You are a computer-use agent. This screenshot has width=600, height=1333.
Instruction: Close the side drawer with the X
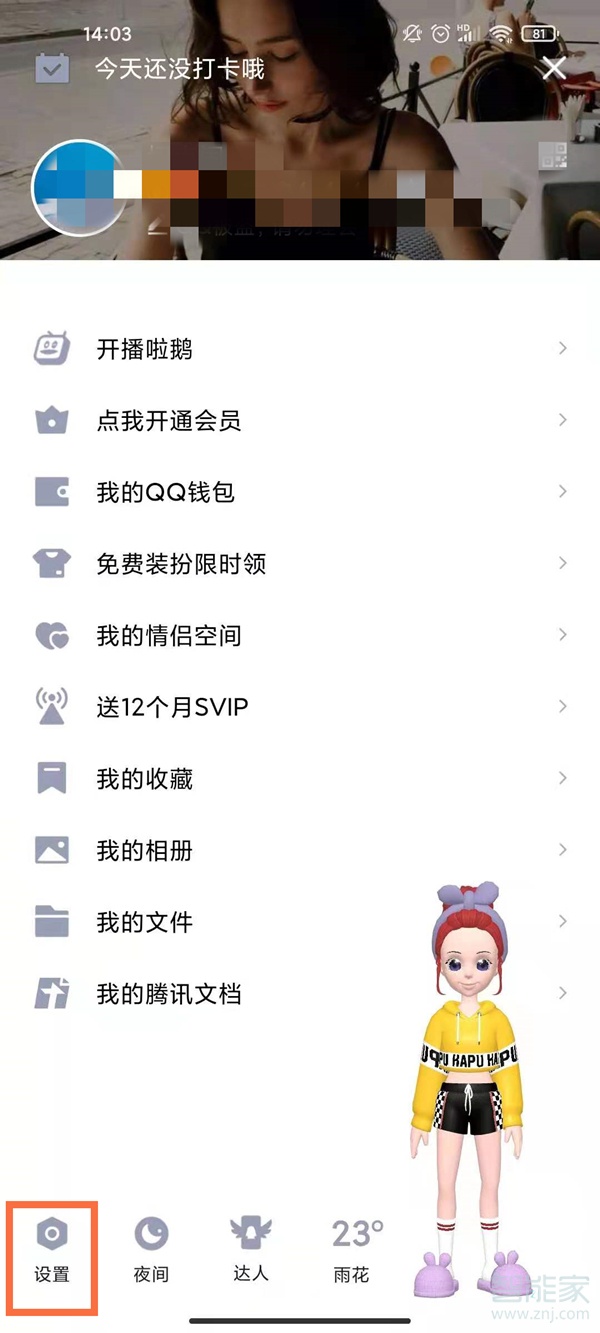coord(553,68)
